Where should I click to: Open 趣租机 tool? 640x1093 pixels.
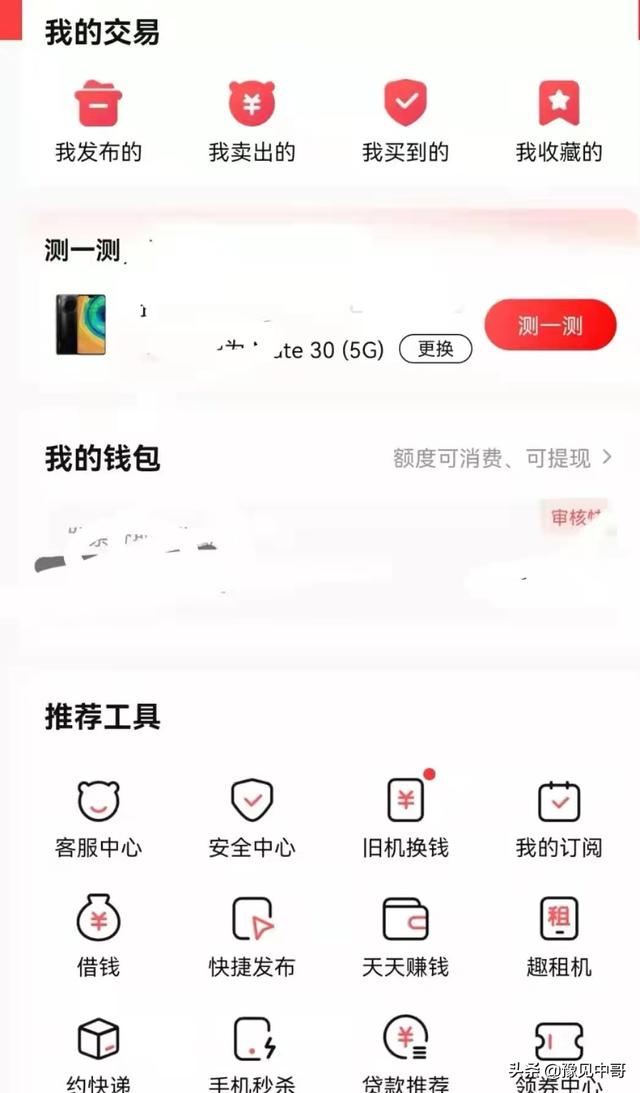tap(559, 936)
